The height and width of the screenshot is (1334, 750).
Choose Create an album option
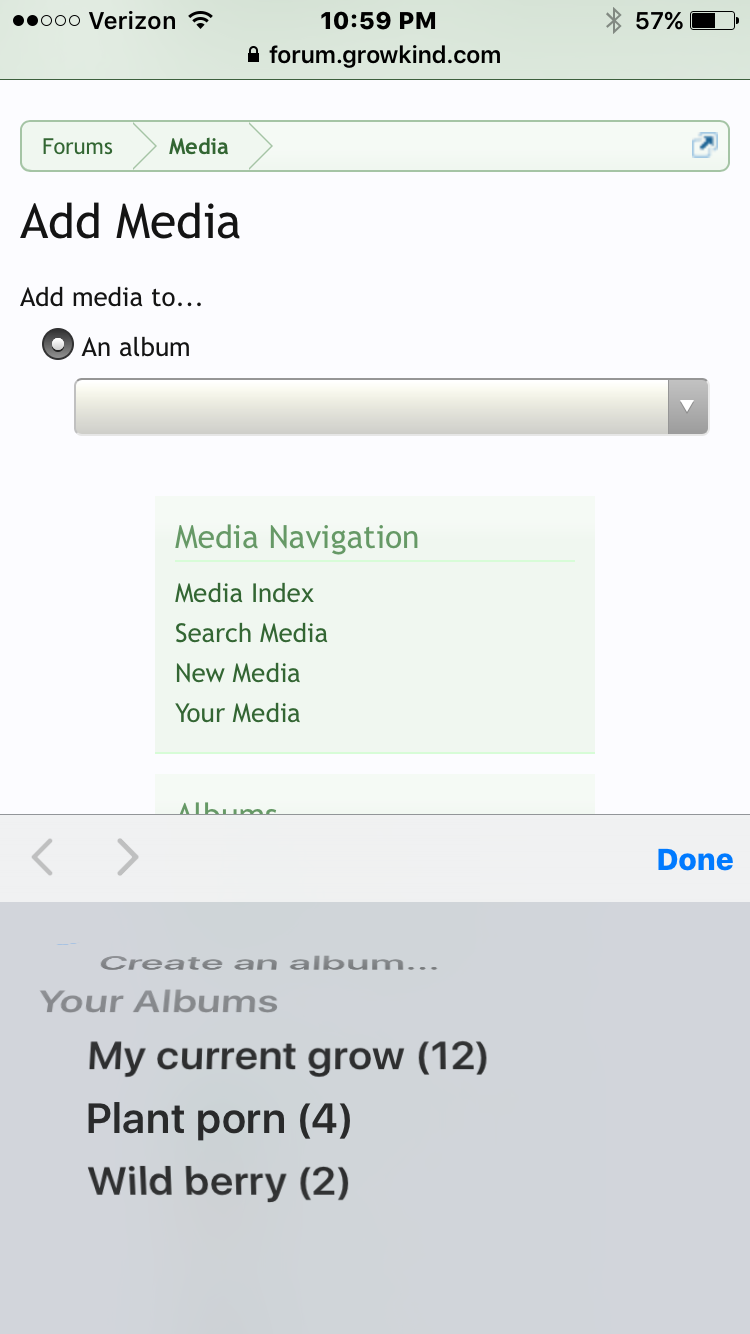(x=269, y=963)
